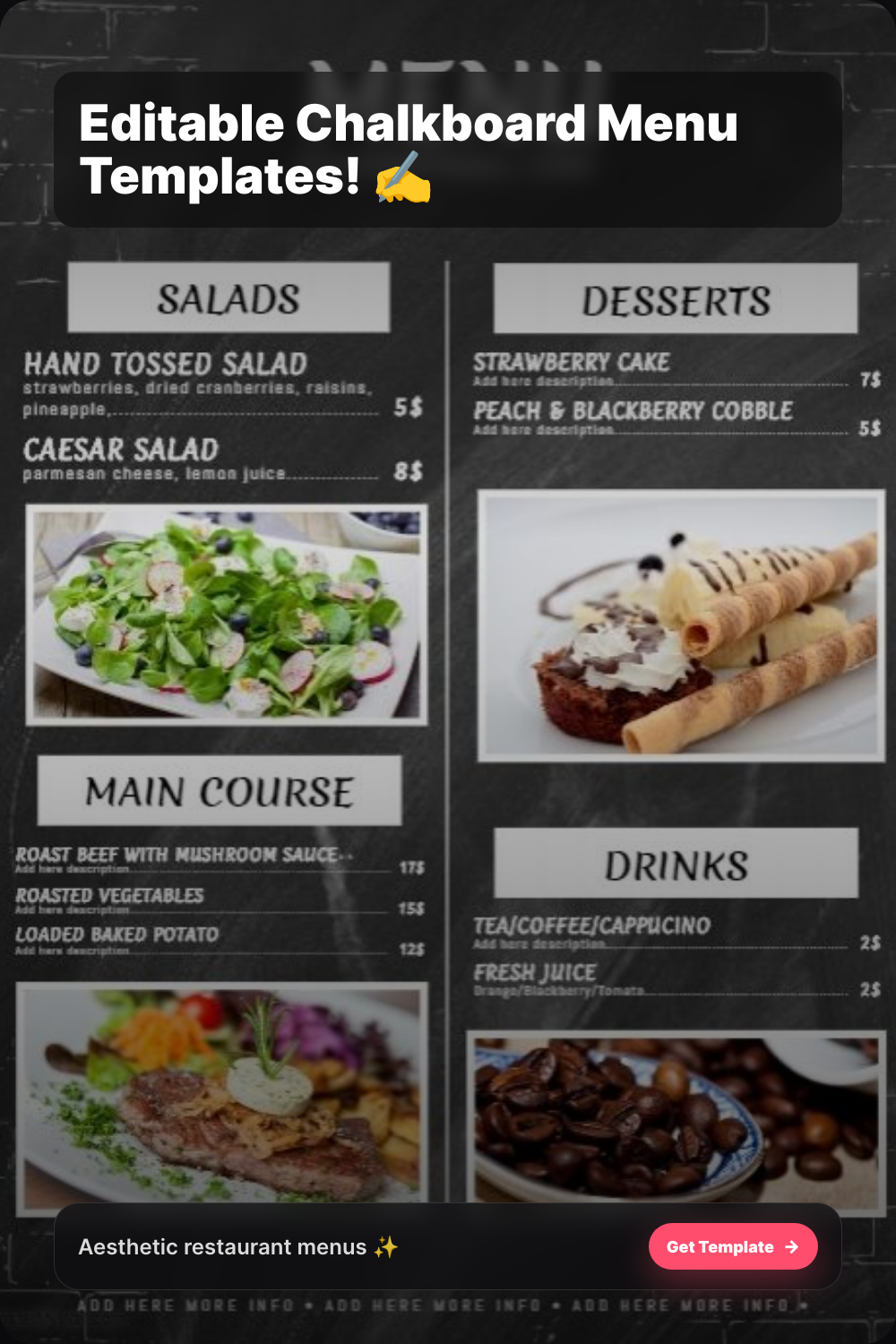Tap the Get Template button

click(x=733, y=1246)
